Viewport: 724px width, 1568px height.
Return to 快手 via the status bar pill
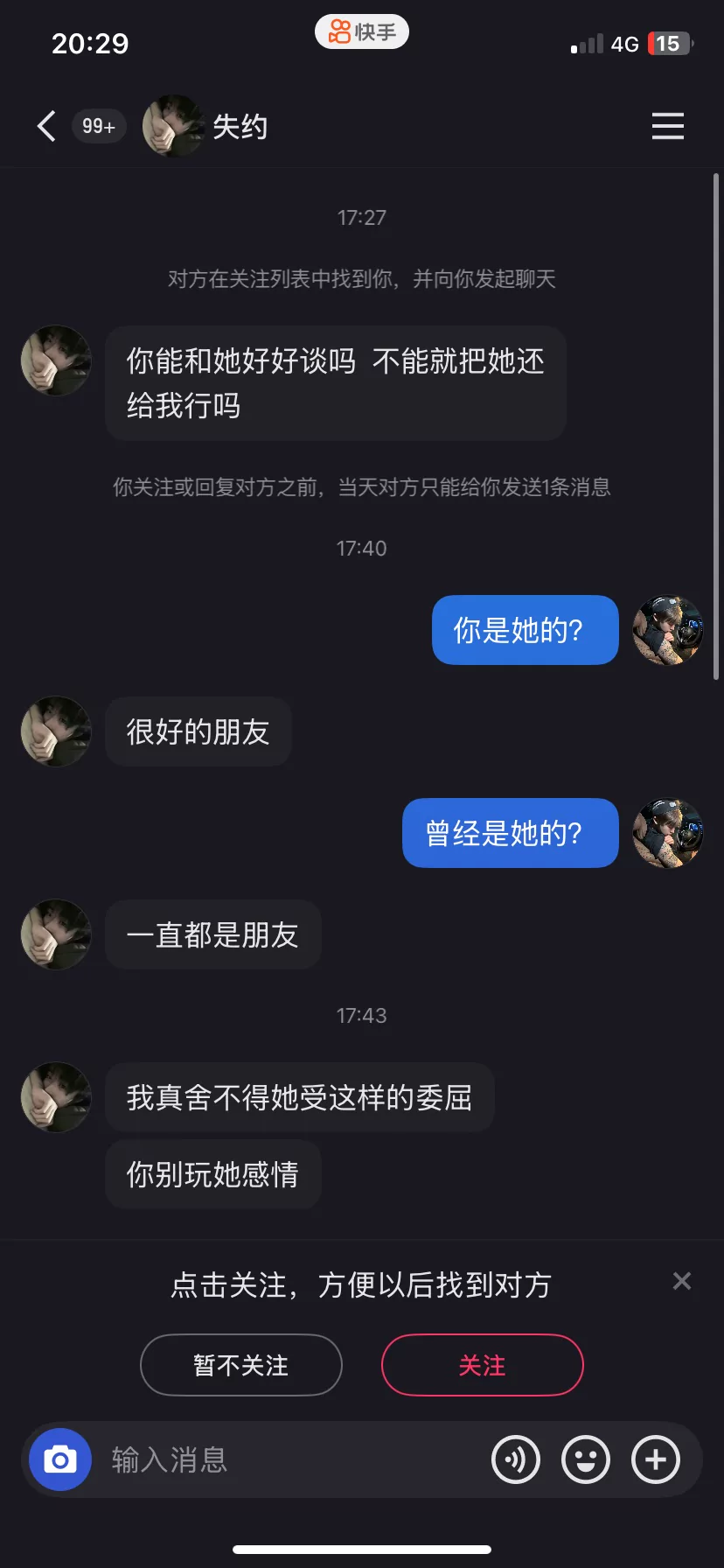coord(362,32)
